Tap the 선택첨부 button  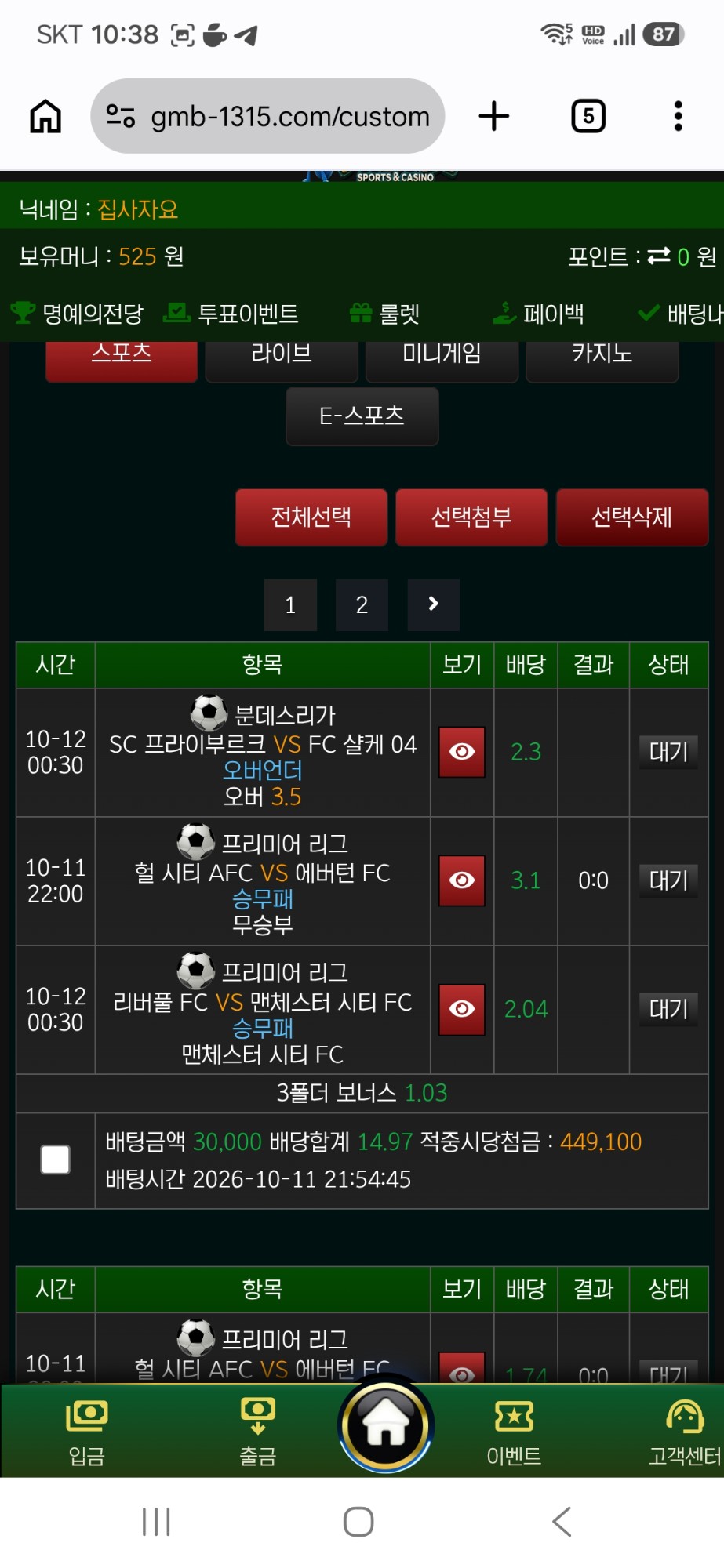click(471, 517)
